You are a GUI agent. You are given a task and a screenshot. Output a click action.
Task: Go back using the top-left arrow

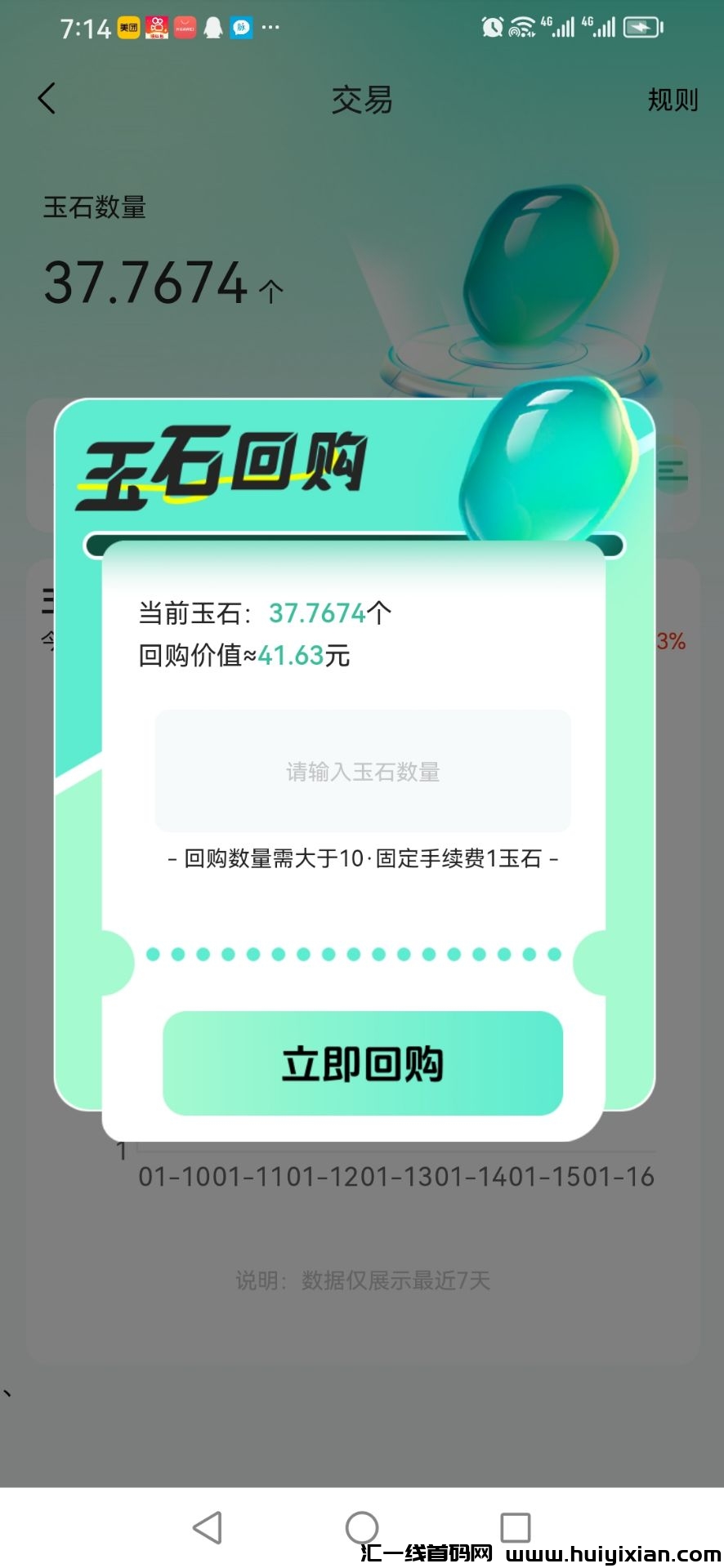[x=47, y=99]
